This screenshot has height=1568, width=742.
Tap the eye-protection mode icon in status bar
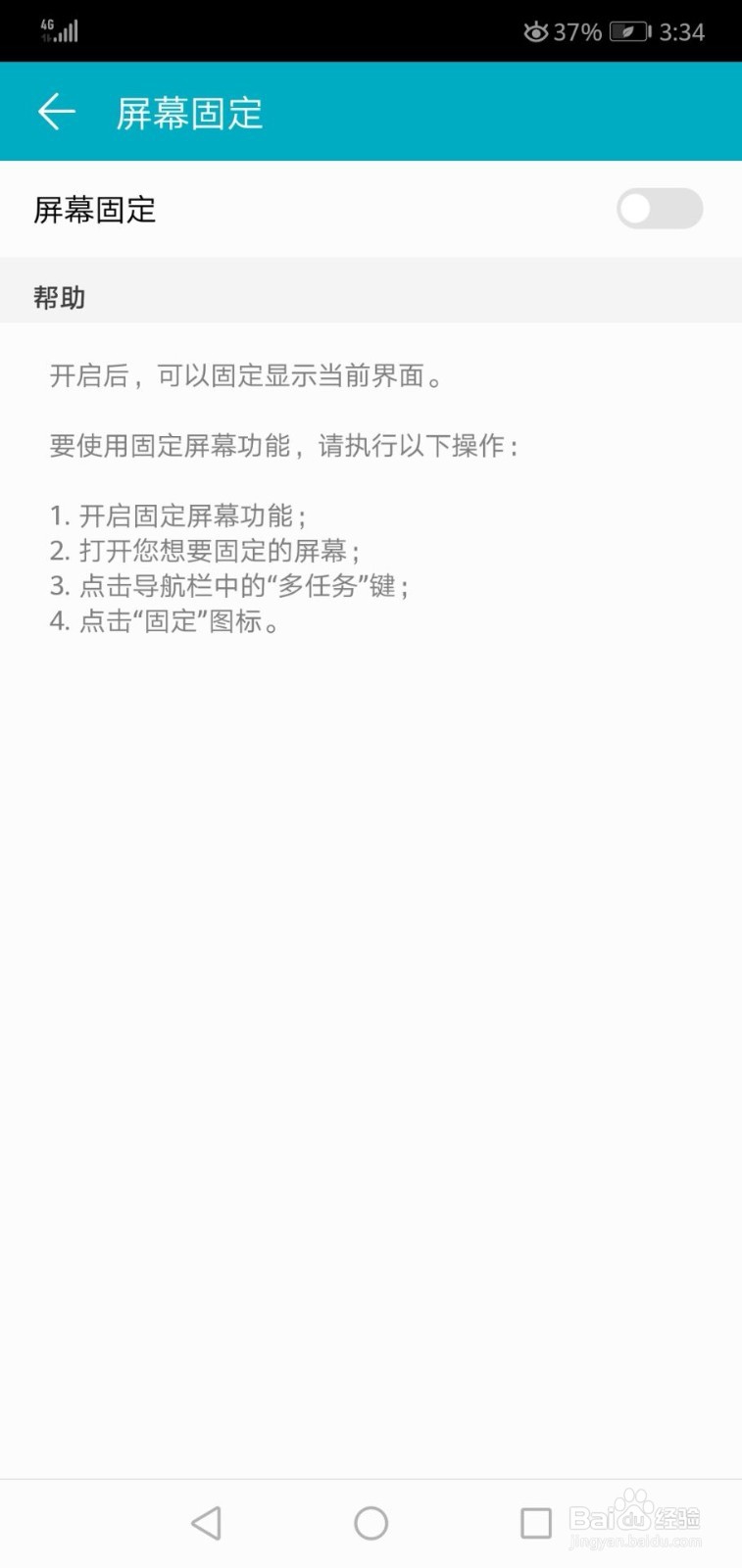pyautogui.click(x=535, y=30)
